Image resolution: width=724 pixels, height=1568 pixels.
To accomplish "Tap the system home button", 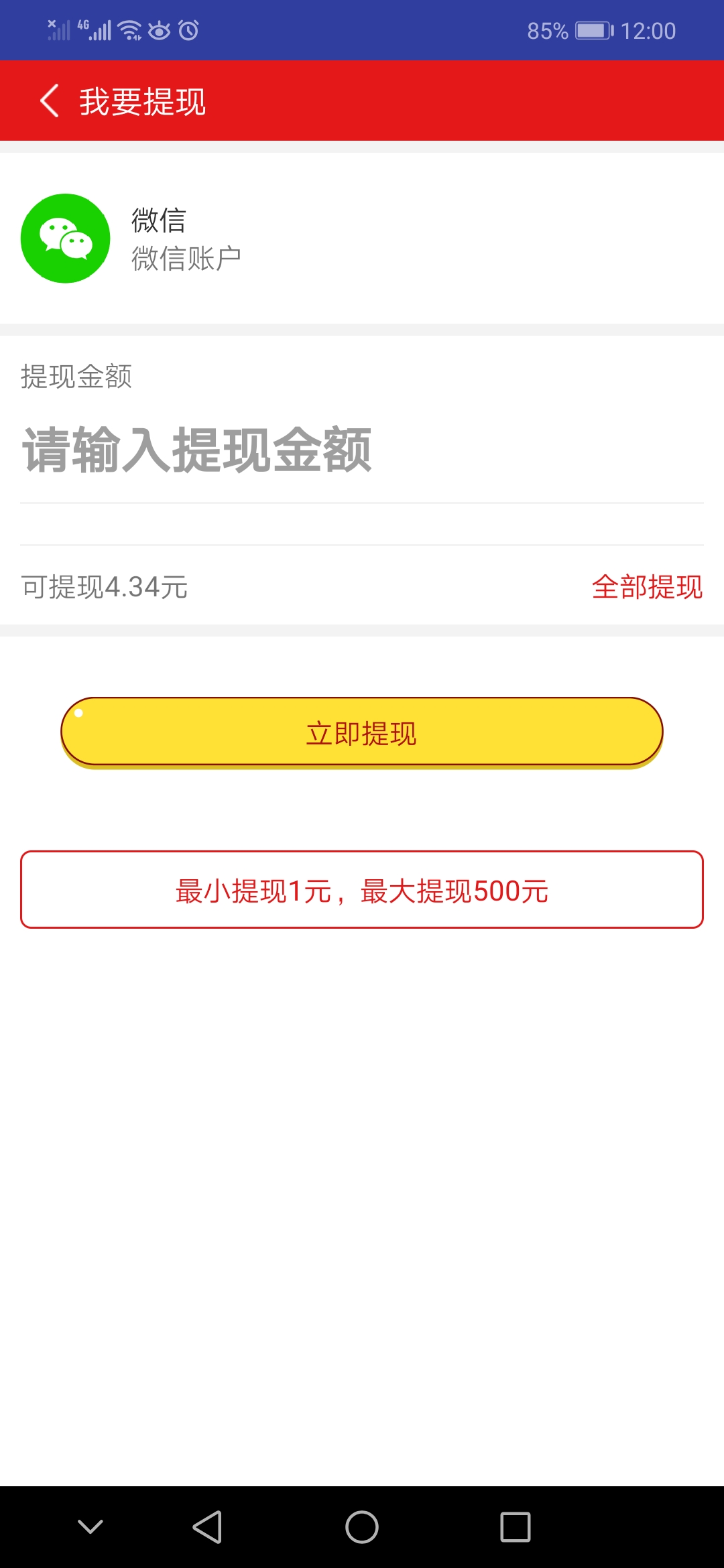I will pyautogui.click(x=362, y=1527).
